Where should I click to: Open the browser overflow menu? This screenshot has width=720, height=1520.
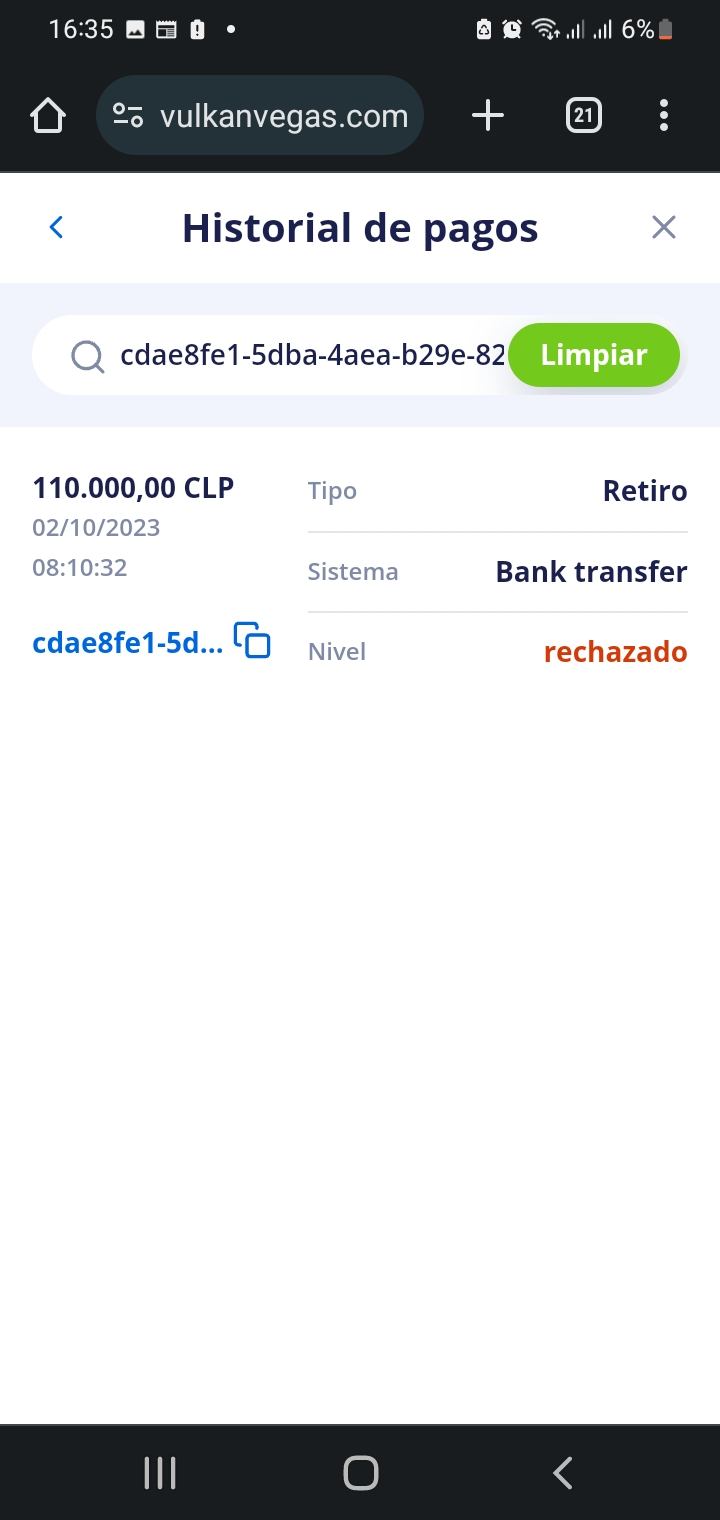(664, 116)
